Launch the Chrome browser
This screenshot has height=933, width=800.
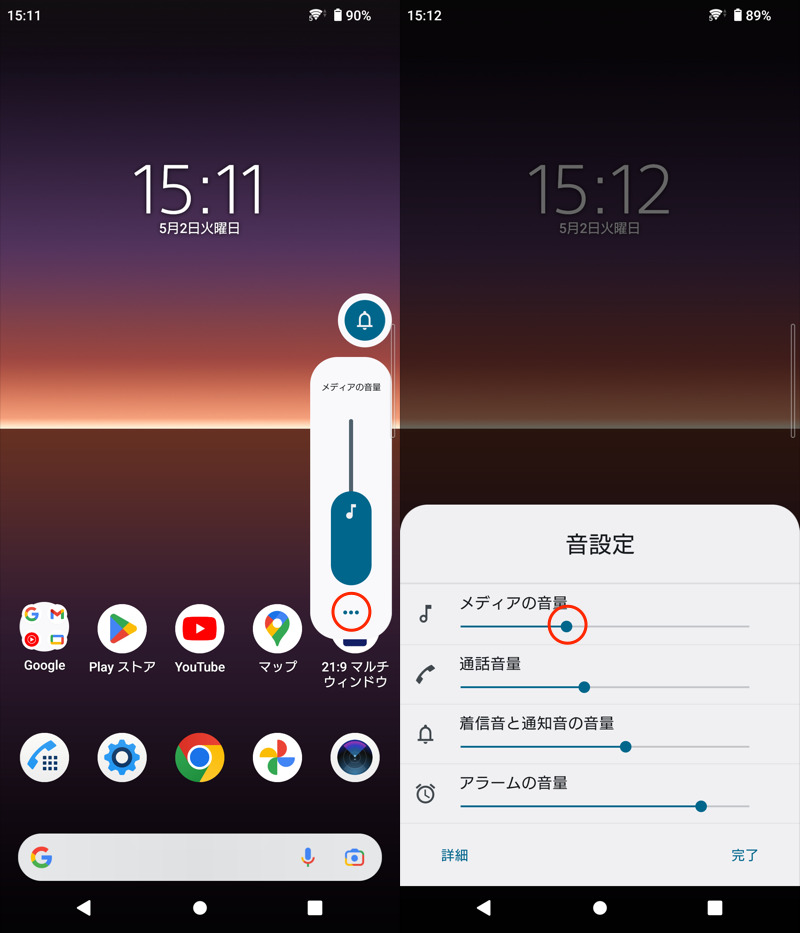(200, 758)
